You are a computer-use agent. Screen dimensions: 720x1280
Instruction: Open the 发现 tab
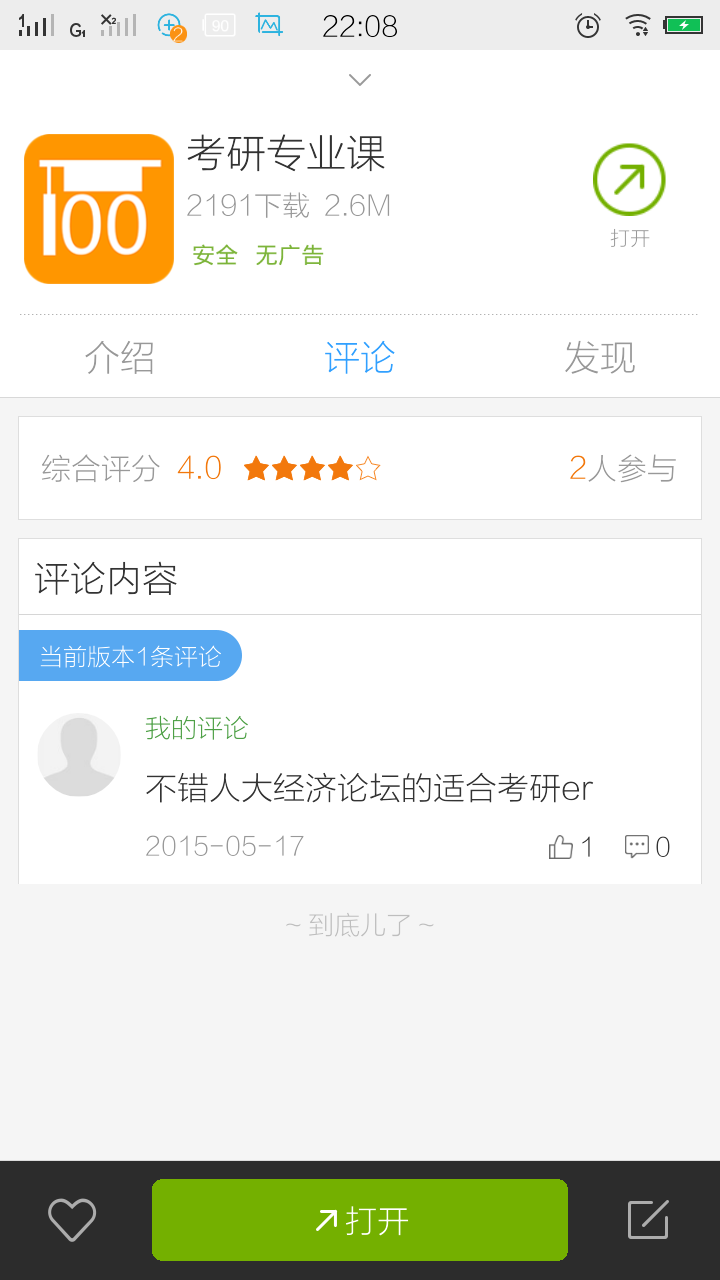[599, 357]
